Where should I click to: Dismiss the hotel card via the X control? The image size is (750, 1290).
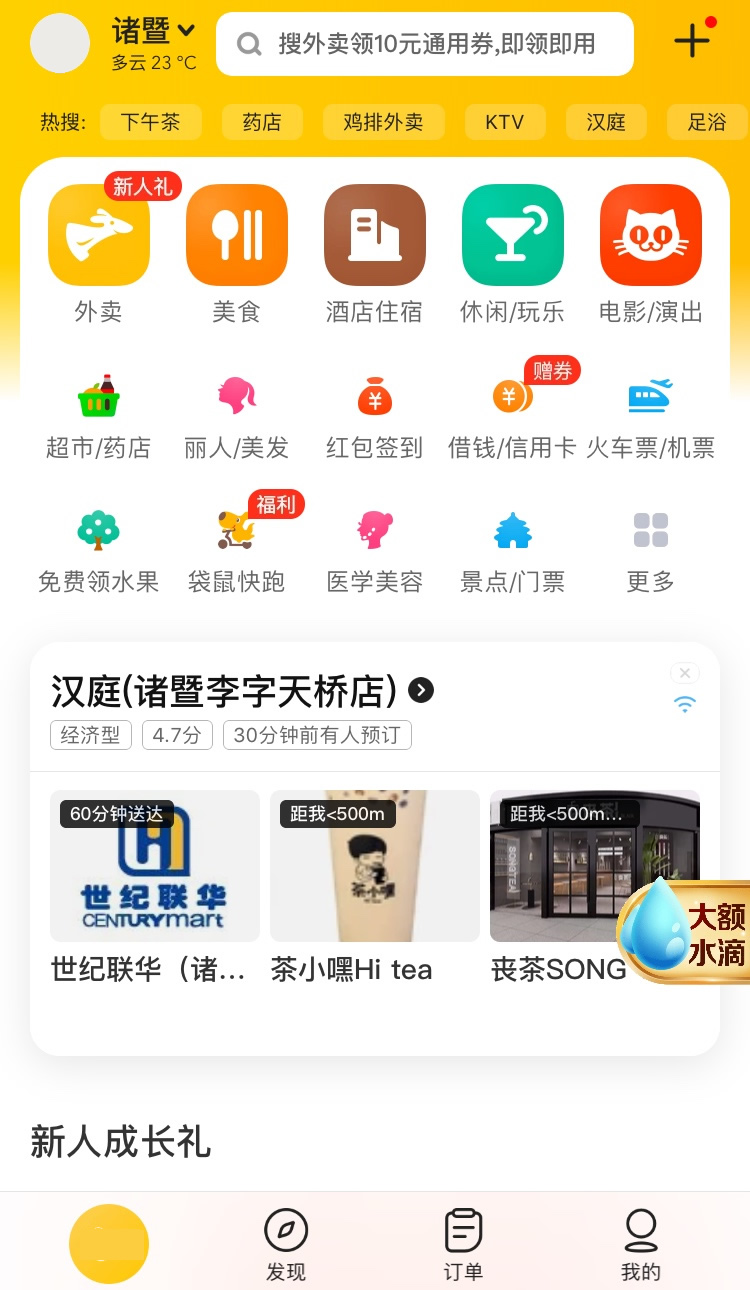(685, 673)
